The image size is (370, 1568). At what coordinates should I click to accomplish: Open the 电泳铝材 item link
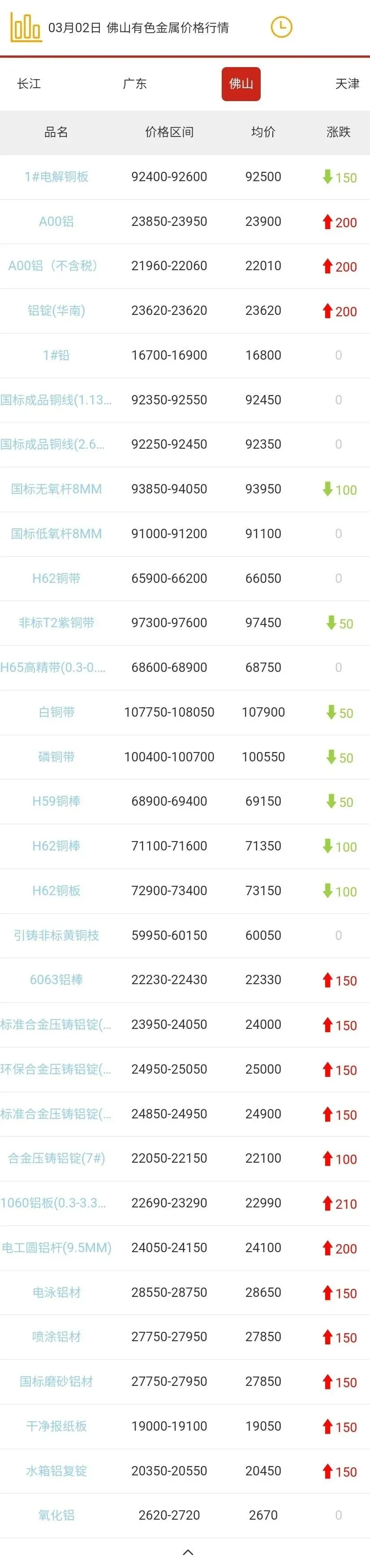(56, 1292)
